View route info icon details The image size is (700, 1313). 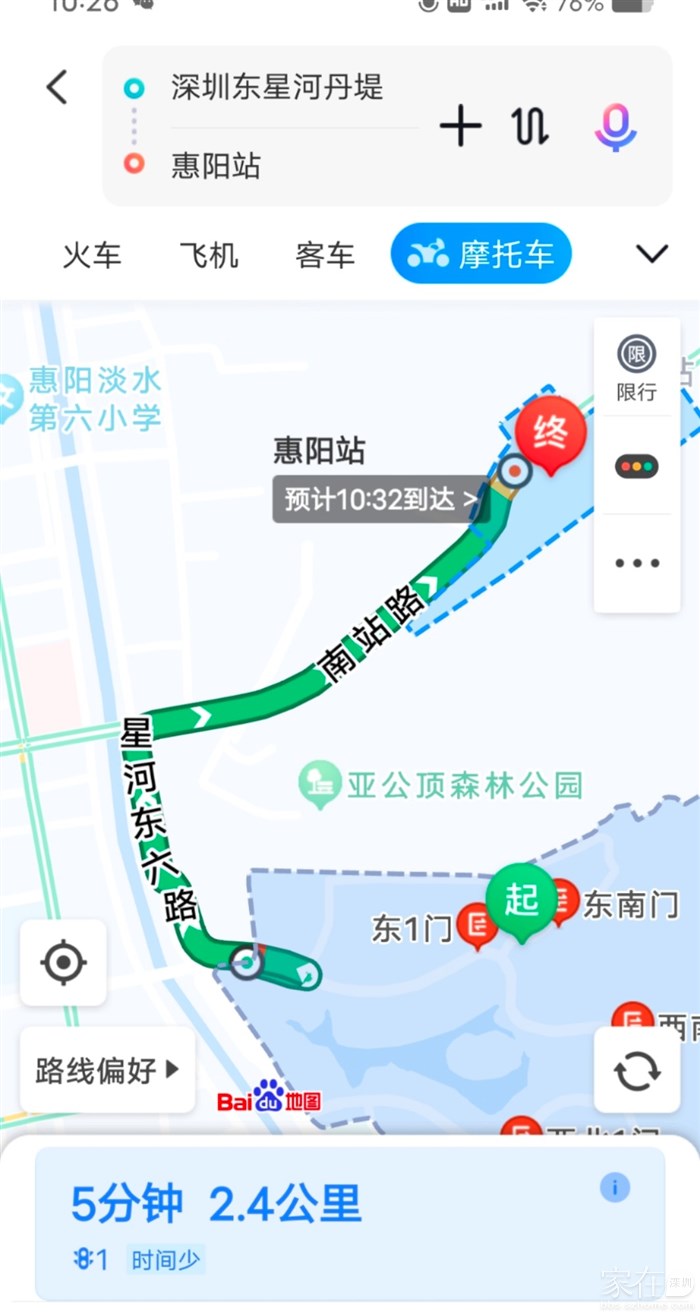pos(614,1187)
